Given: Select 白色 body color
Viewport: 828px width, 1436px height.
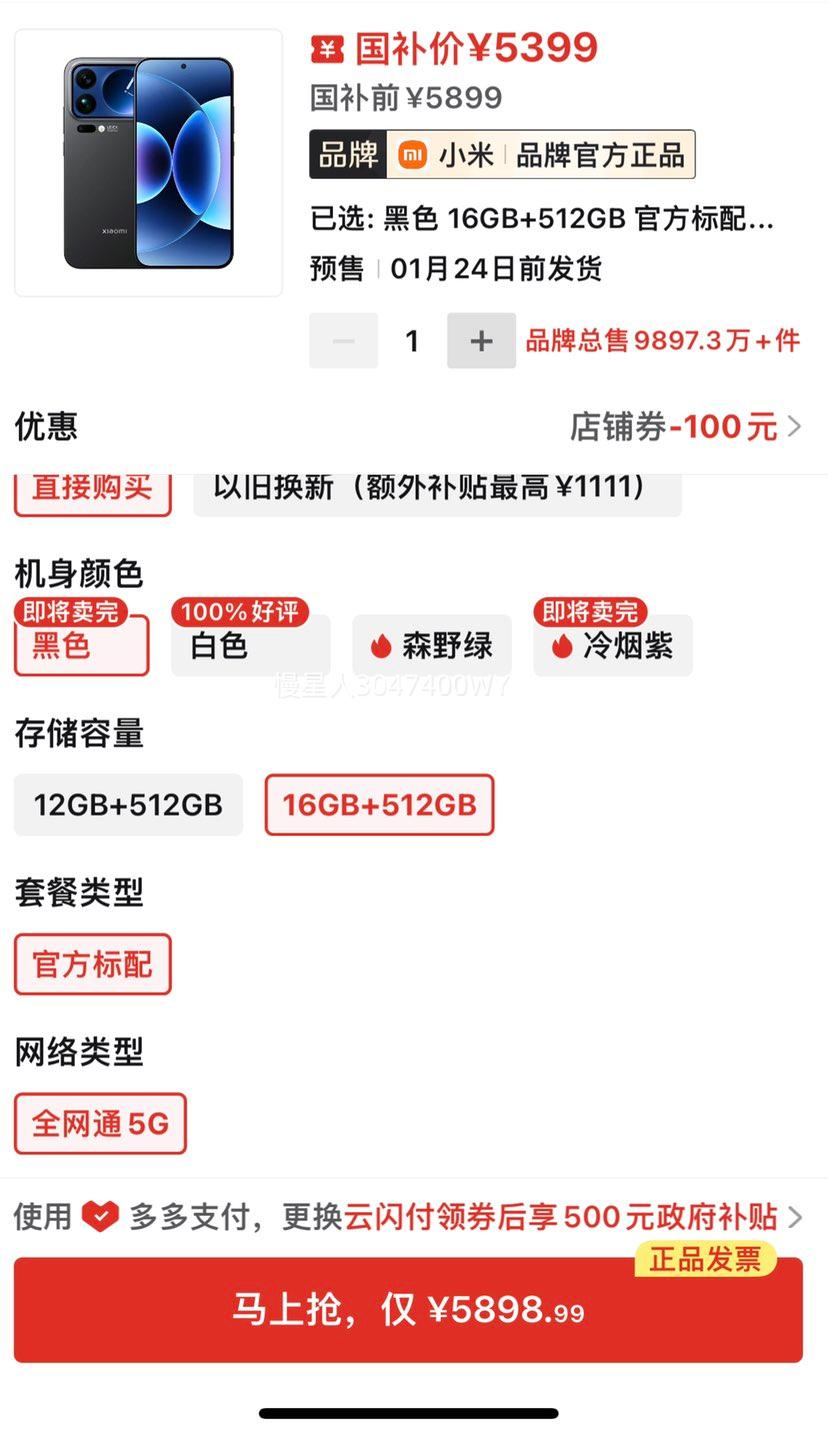Looking at the screenshot, I should click(250, 645).
